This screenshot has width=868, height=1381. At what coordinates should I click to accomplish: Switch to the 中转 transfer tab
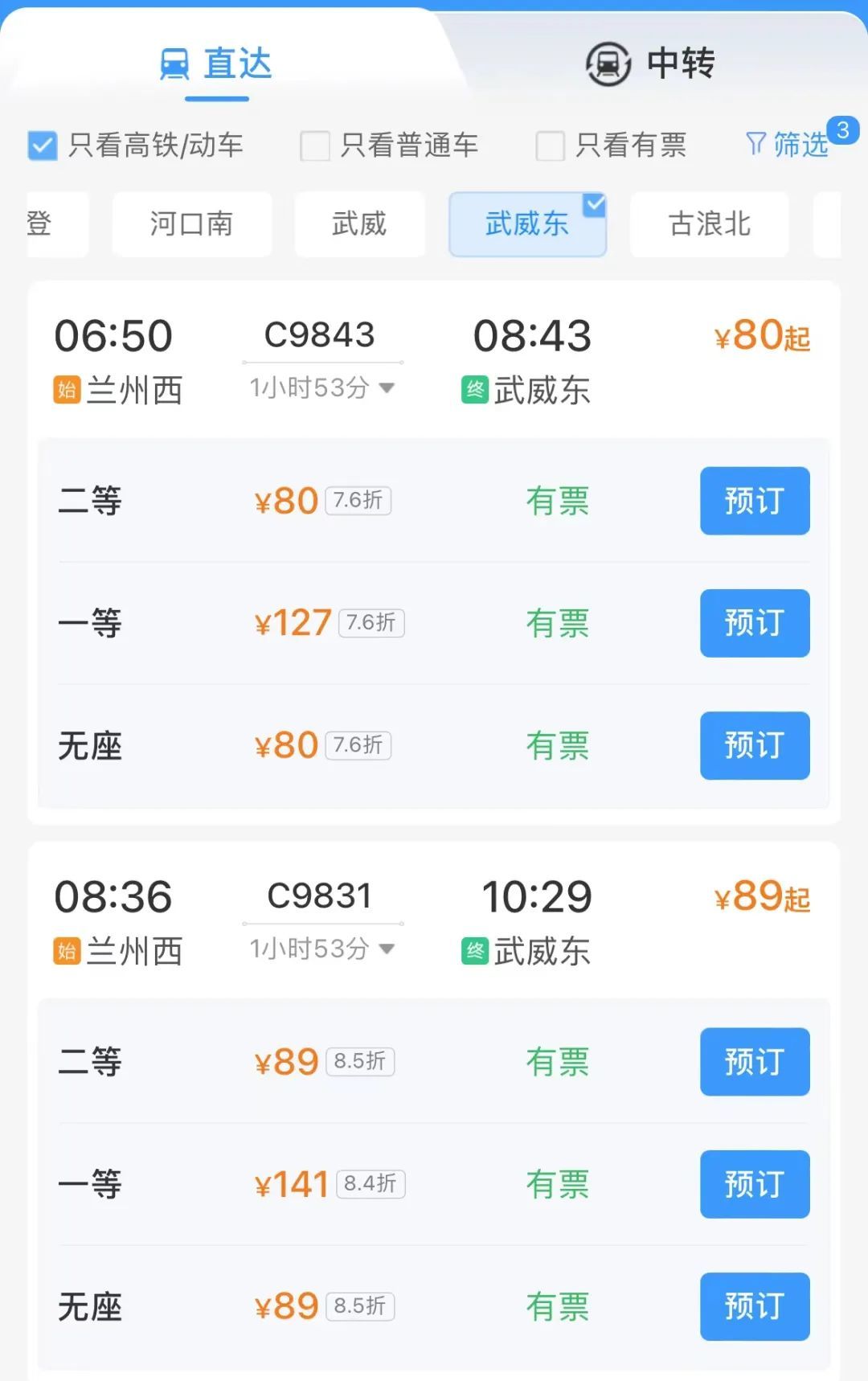(x=651, y=64)
